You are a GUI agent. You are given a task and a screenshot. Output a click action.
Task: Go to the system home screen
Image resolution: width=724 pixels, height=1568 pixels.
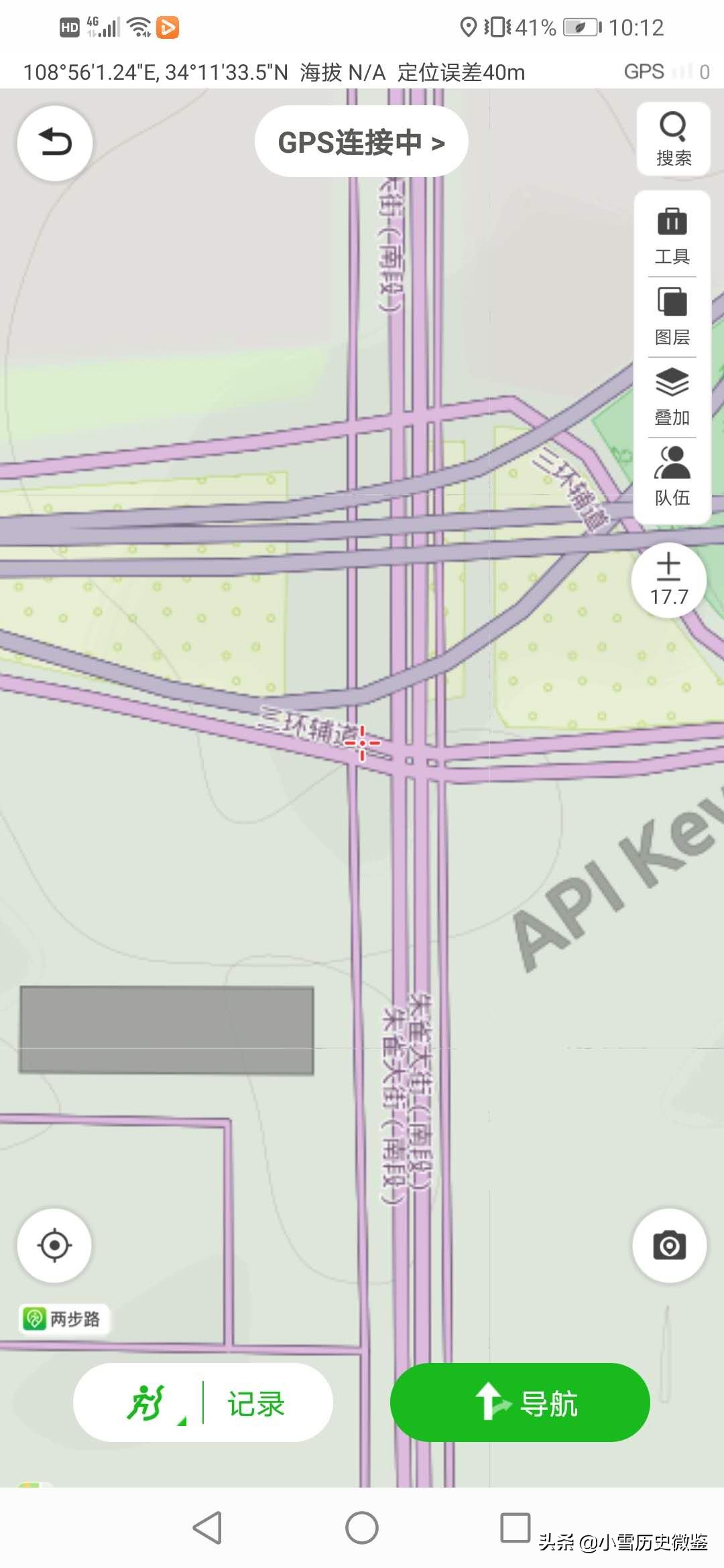click(362, 1528)
